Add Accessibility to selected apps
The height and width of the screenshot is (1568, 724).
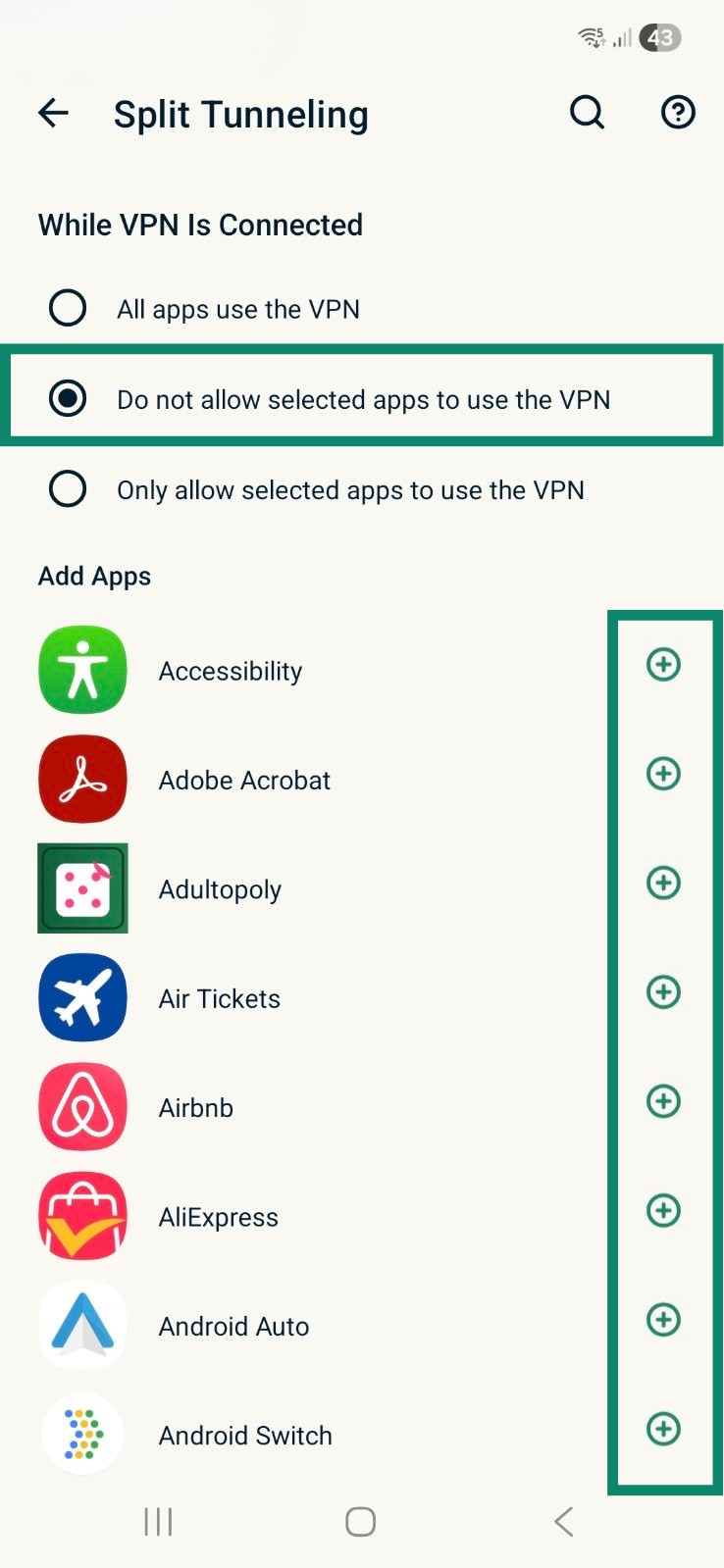pyautogui.click(x=663, y=665)
